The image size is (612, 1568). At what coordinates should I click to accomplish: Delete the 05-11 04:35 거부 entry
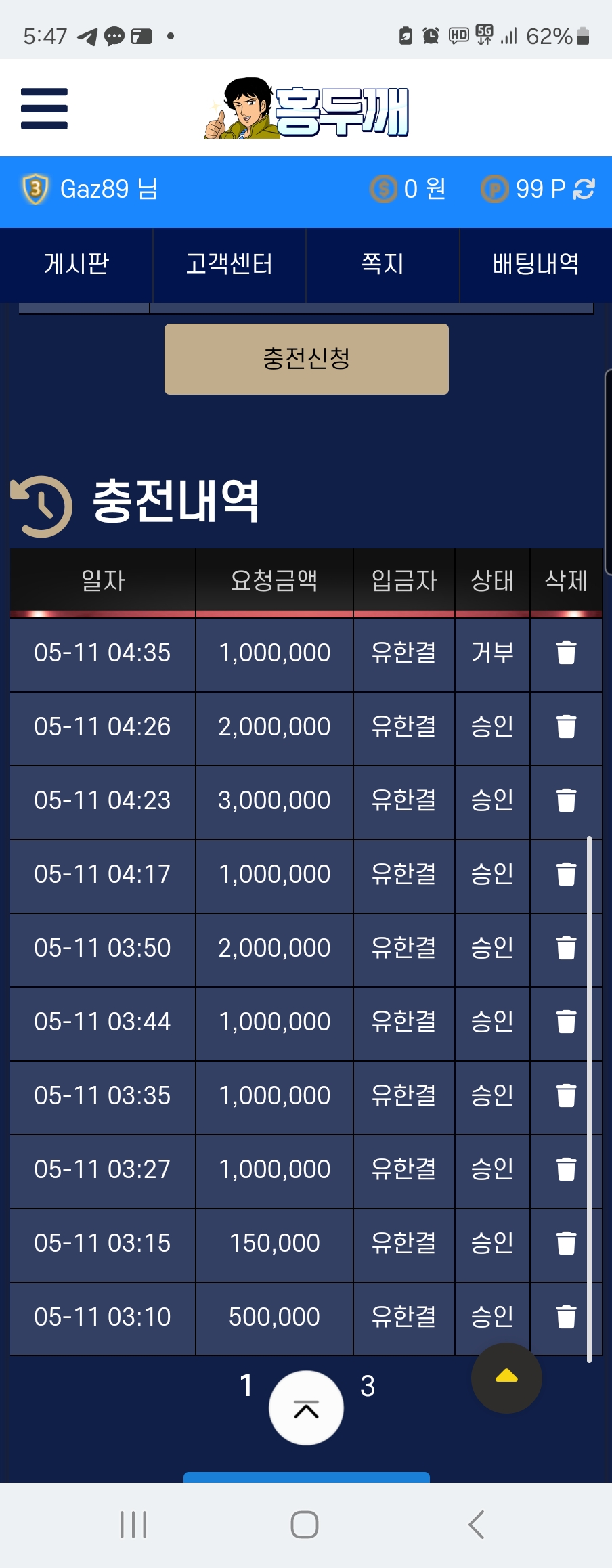566,653
